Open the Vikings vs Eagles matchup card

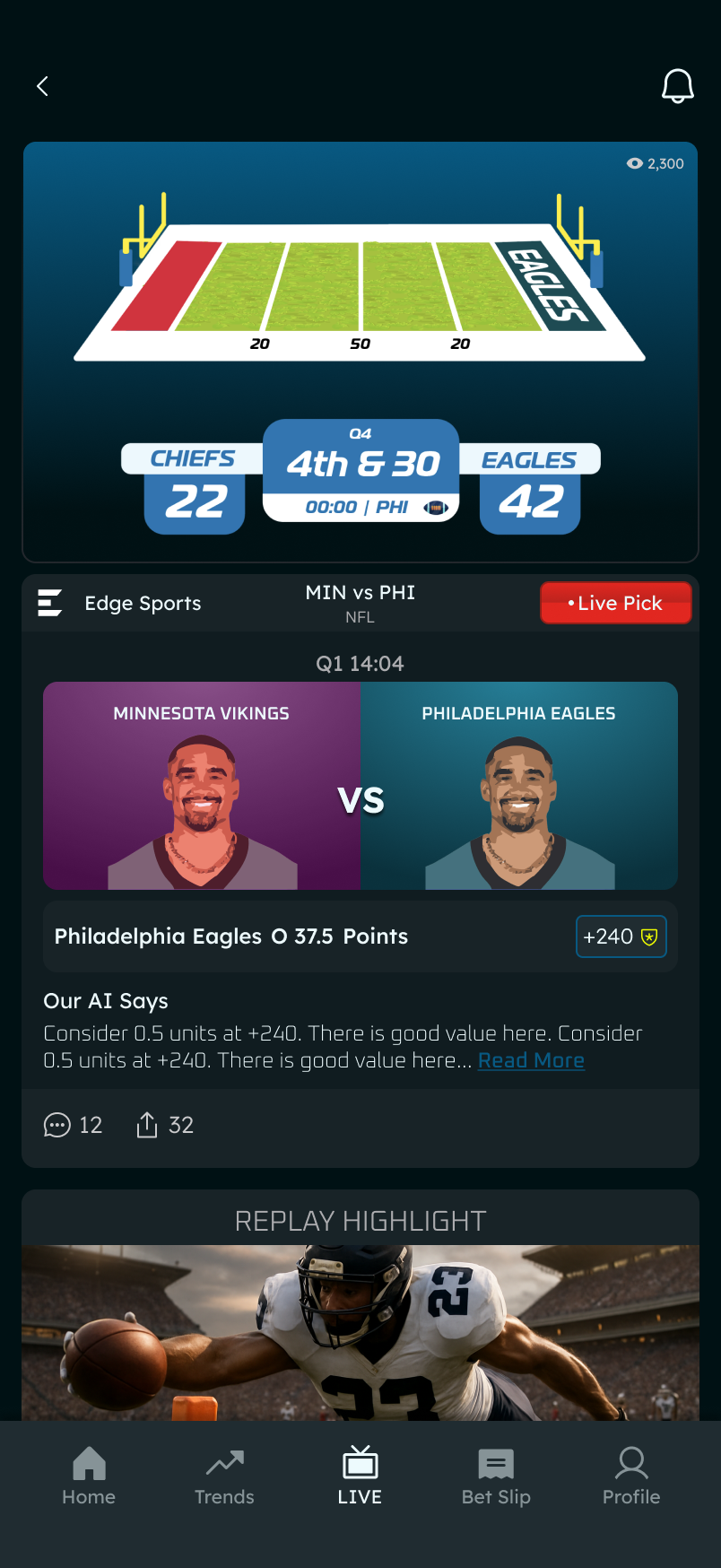pos(360,786)
